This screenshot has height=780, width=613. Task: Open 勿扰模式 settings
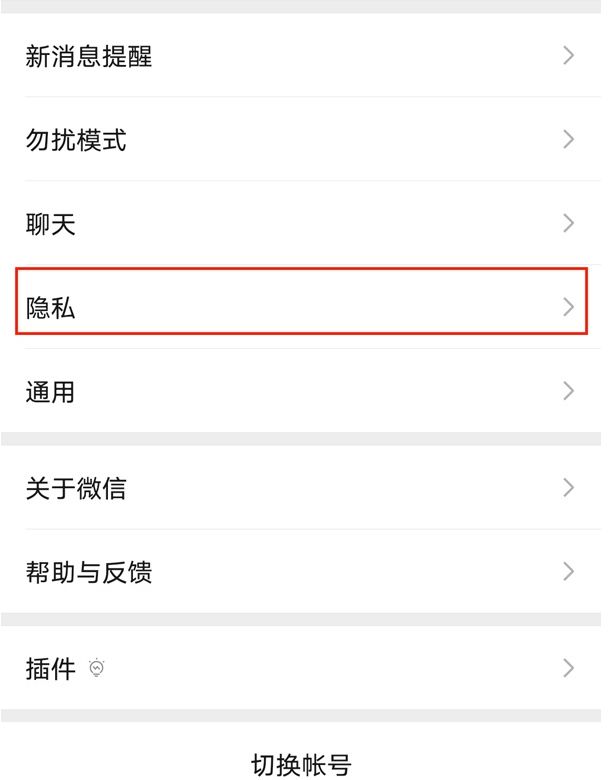(x=300, y=140)
